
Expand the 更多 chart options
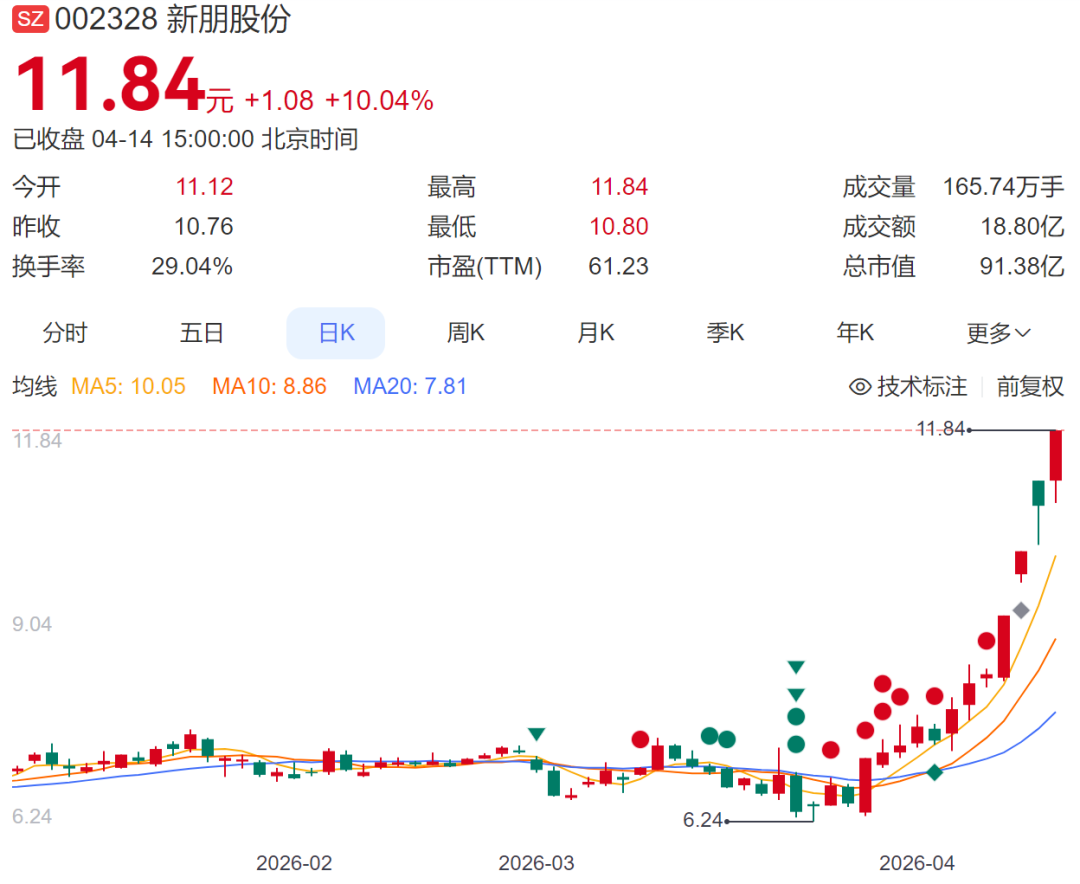pyautogui.click(x=998, y=333)
